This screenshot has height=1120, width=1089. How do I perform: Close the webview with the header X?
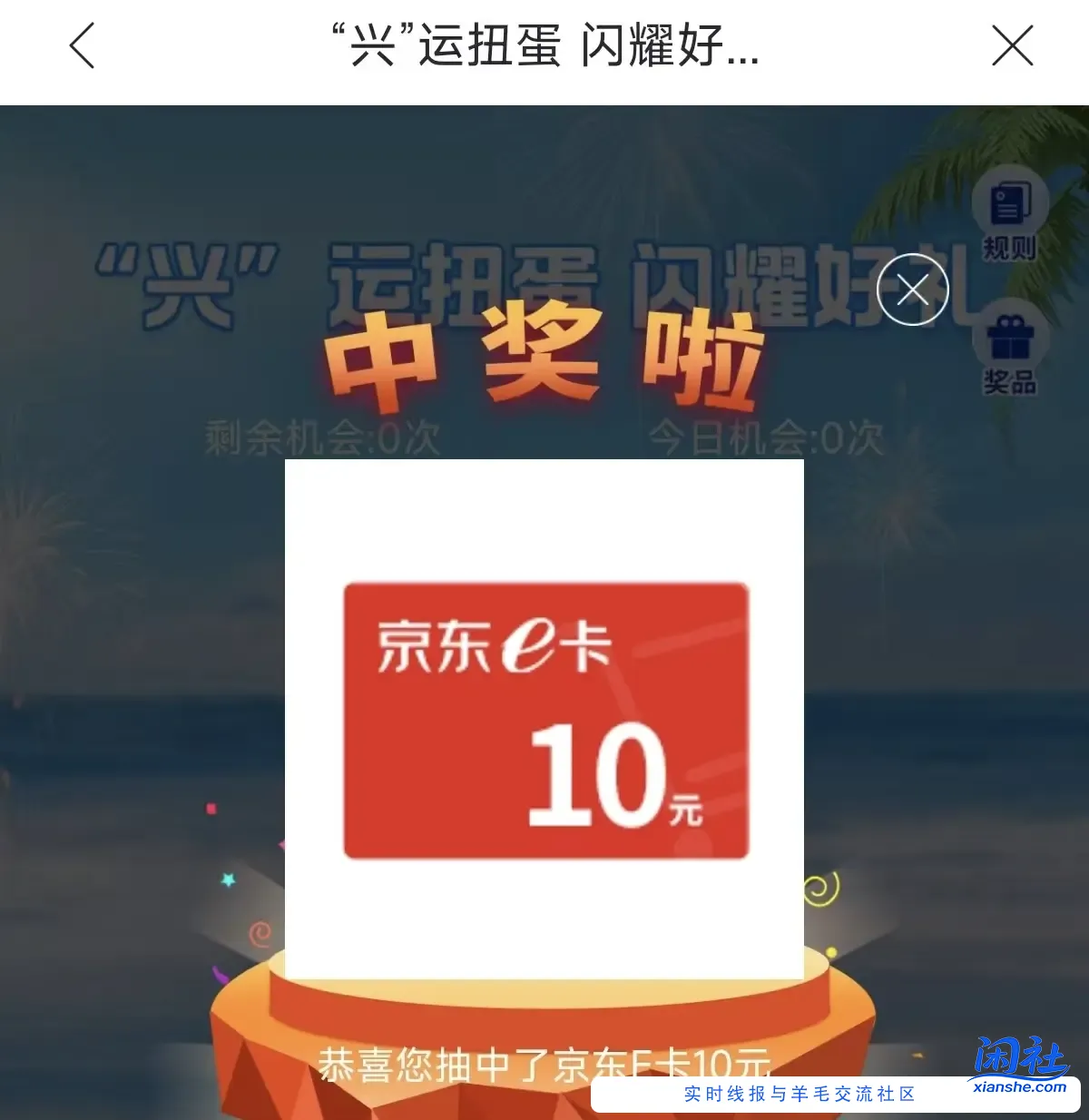pyautogui.click(x=1012, y=46)
